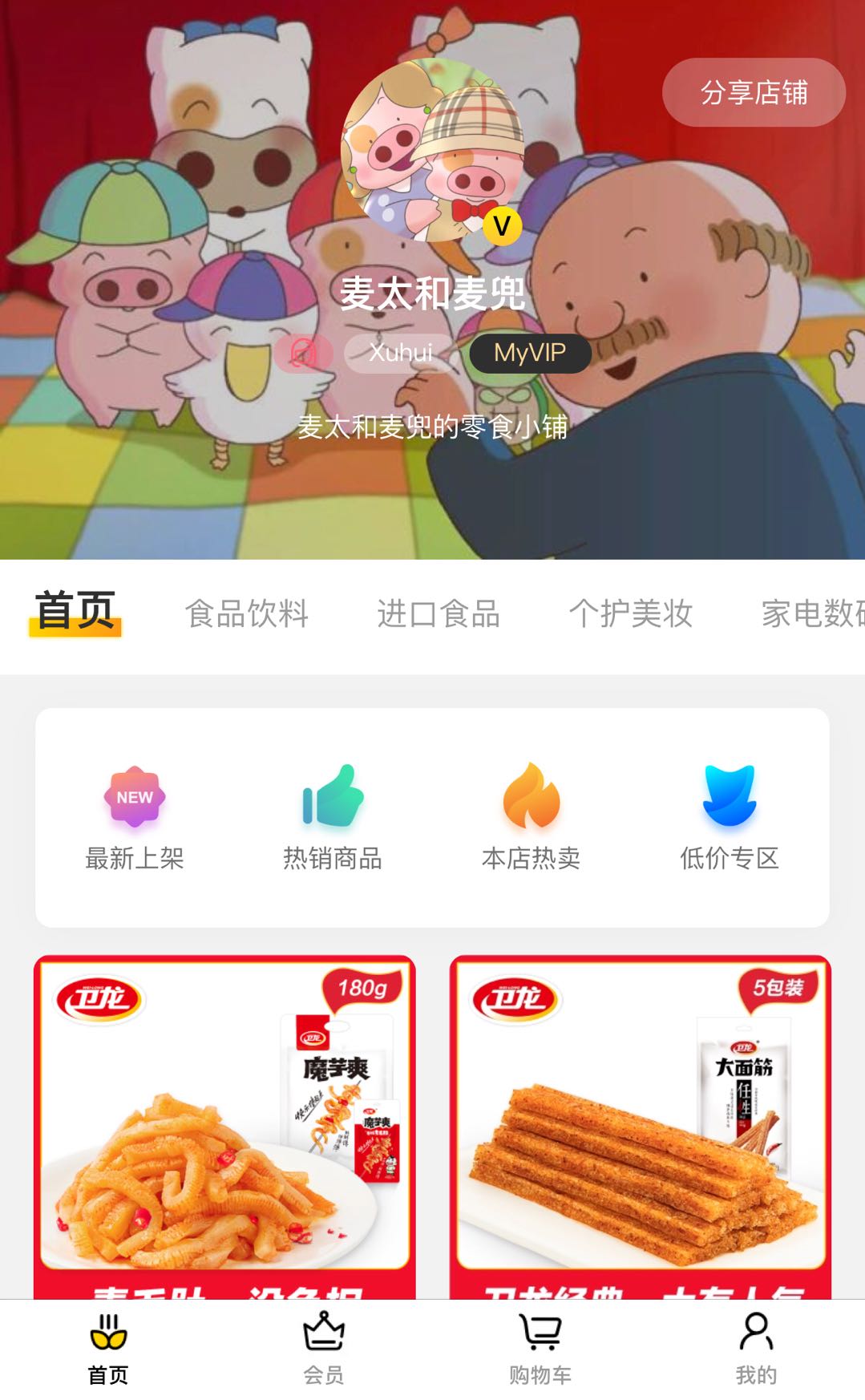The width and height of the screenshot is (865, 1400).
Task: Switch to the 我的 profile tab
Action: click(756, 1349)
